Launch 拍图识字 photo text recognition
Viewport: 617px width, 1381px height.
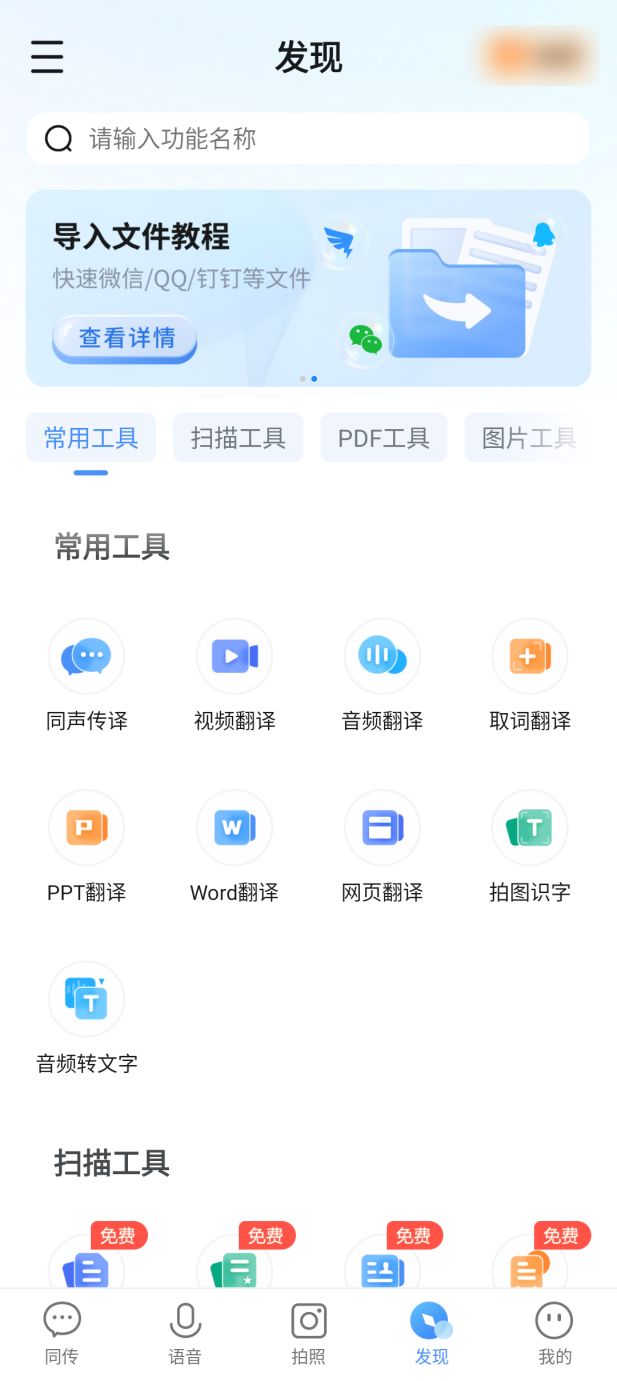(530, 828)
